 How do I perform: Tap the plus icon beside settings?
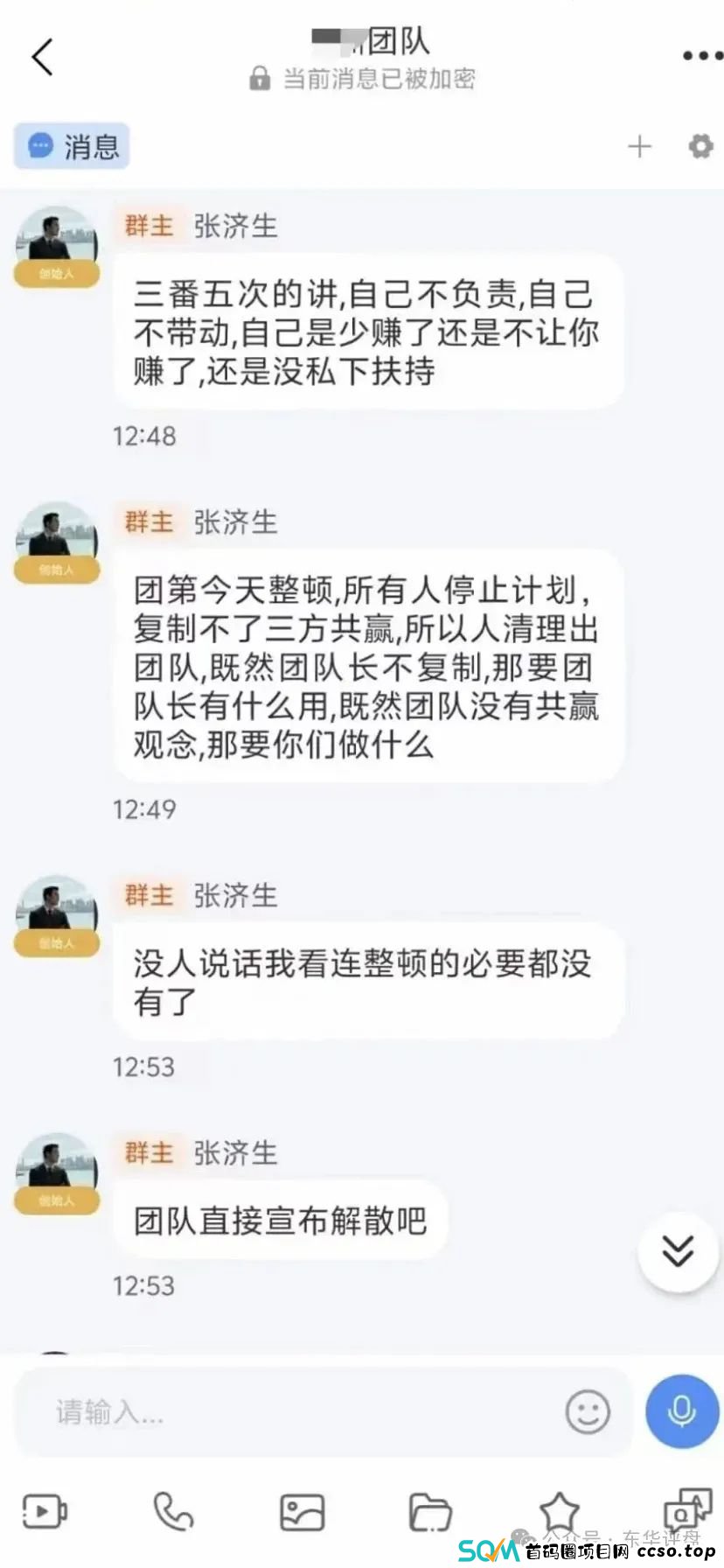coord(639,146)
